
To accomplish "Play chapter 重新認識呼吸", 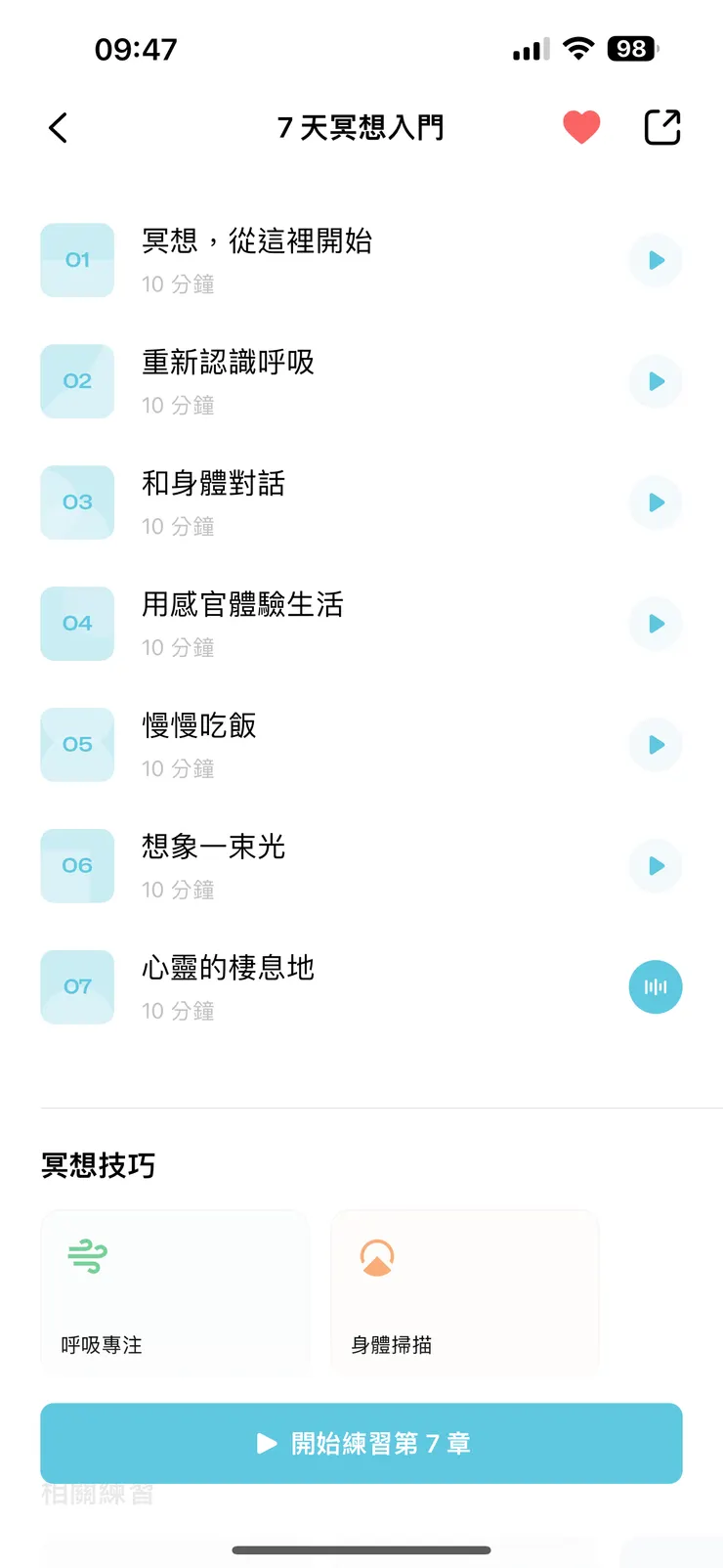I will pos(655,381).
